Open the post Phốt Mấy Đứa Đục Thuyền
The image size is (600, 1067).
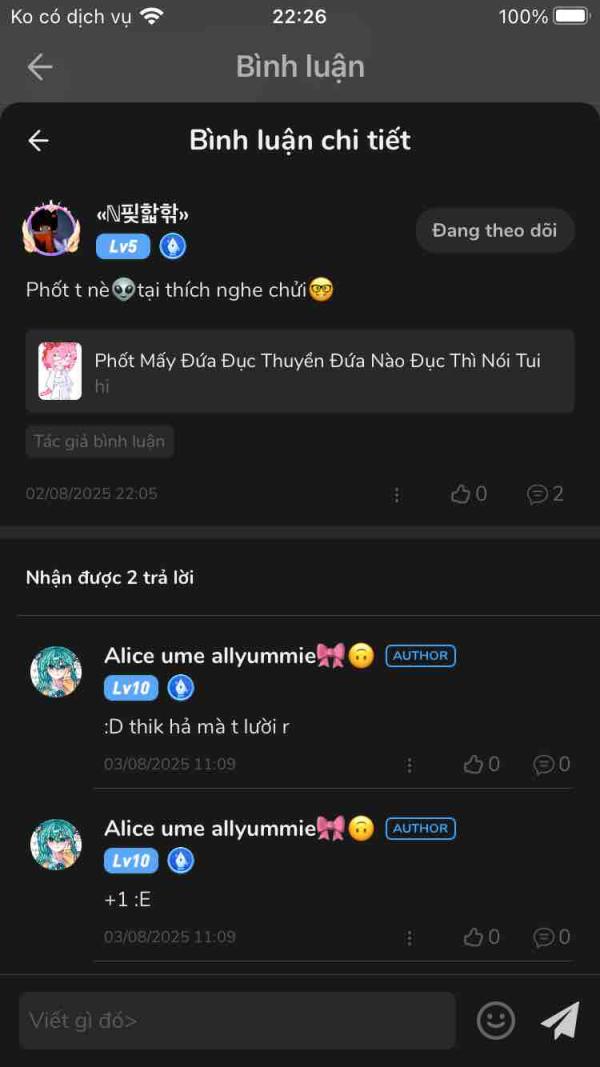click(x=300, y=371)
